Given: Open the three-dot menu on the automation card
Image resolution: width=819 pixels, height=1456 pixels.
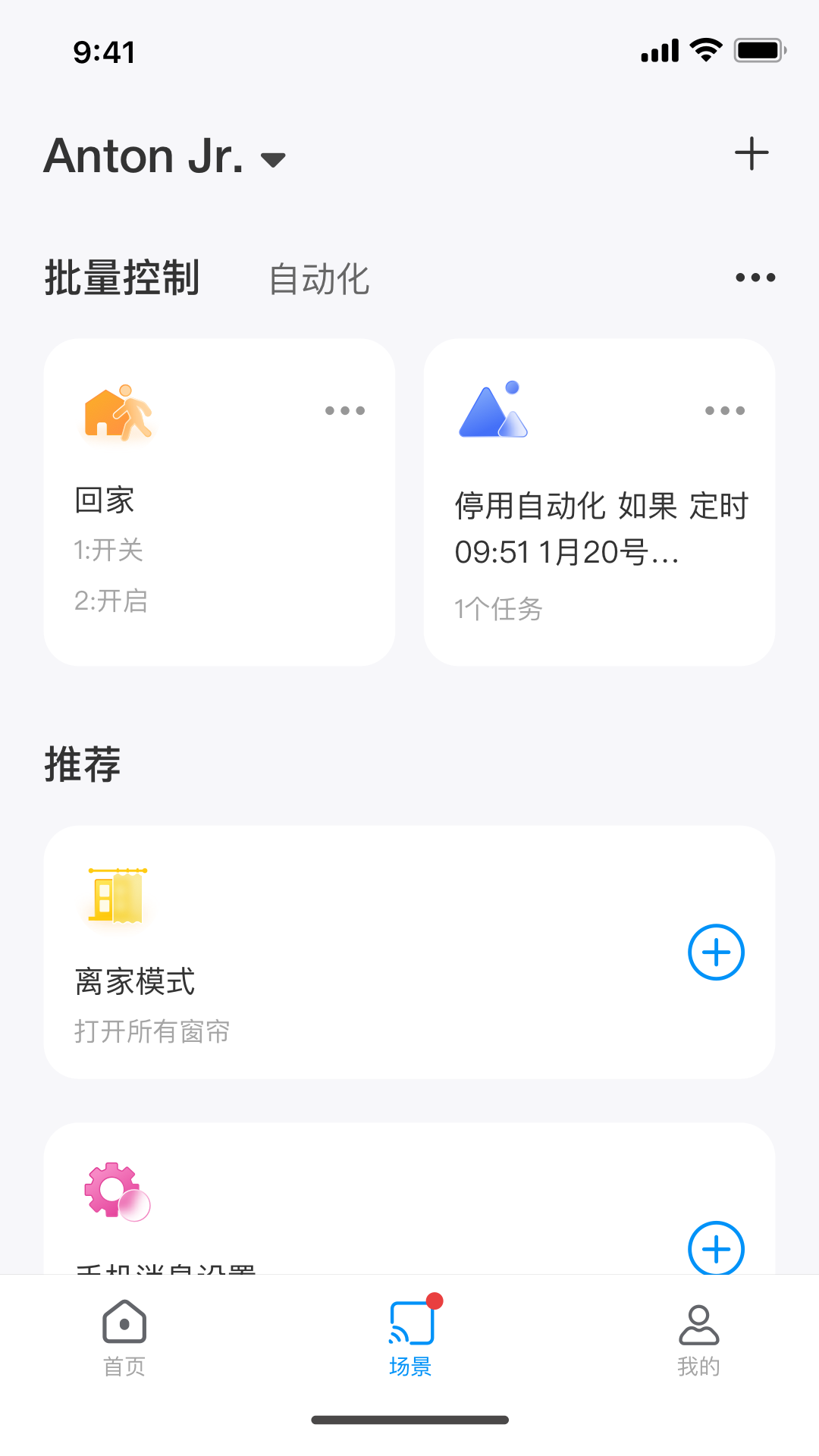Looking at the screenshot, I should [x=723, y=410].
